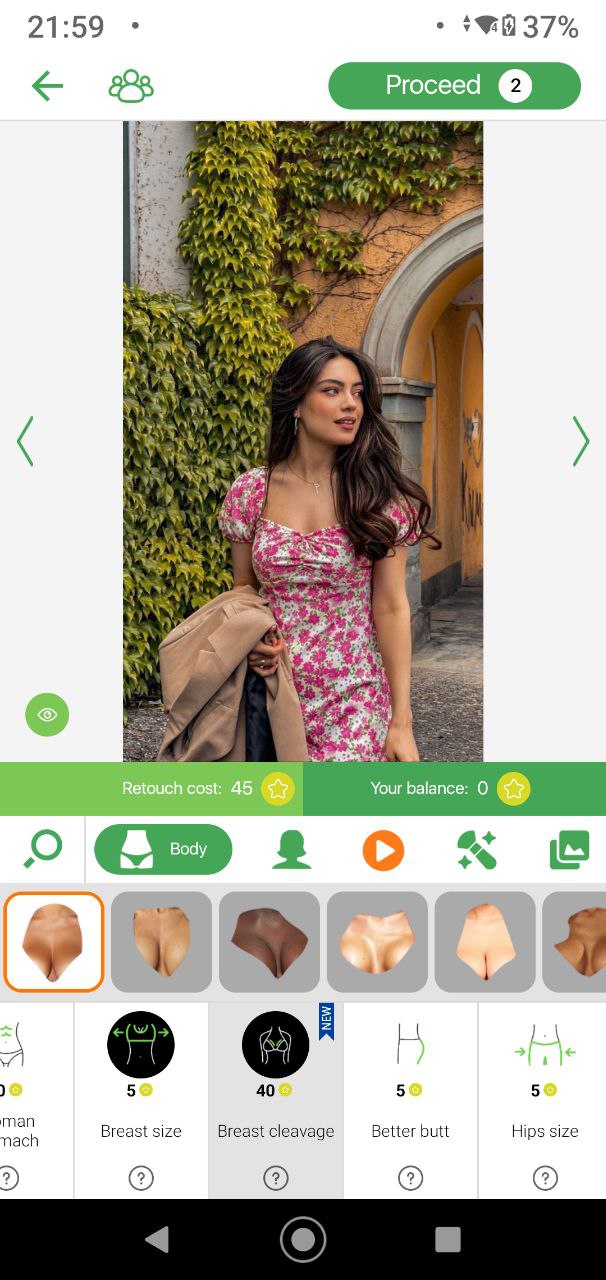Tap the Proceed button
This screenshot has height=1280, width=606.
click(454, 86)
